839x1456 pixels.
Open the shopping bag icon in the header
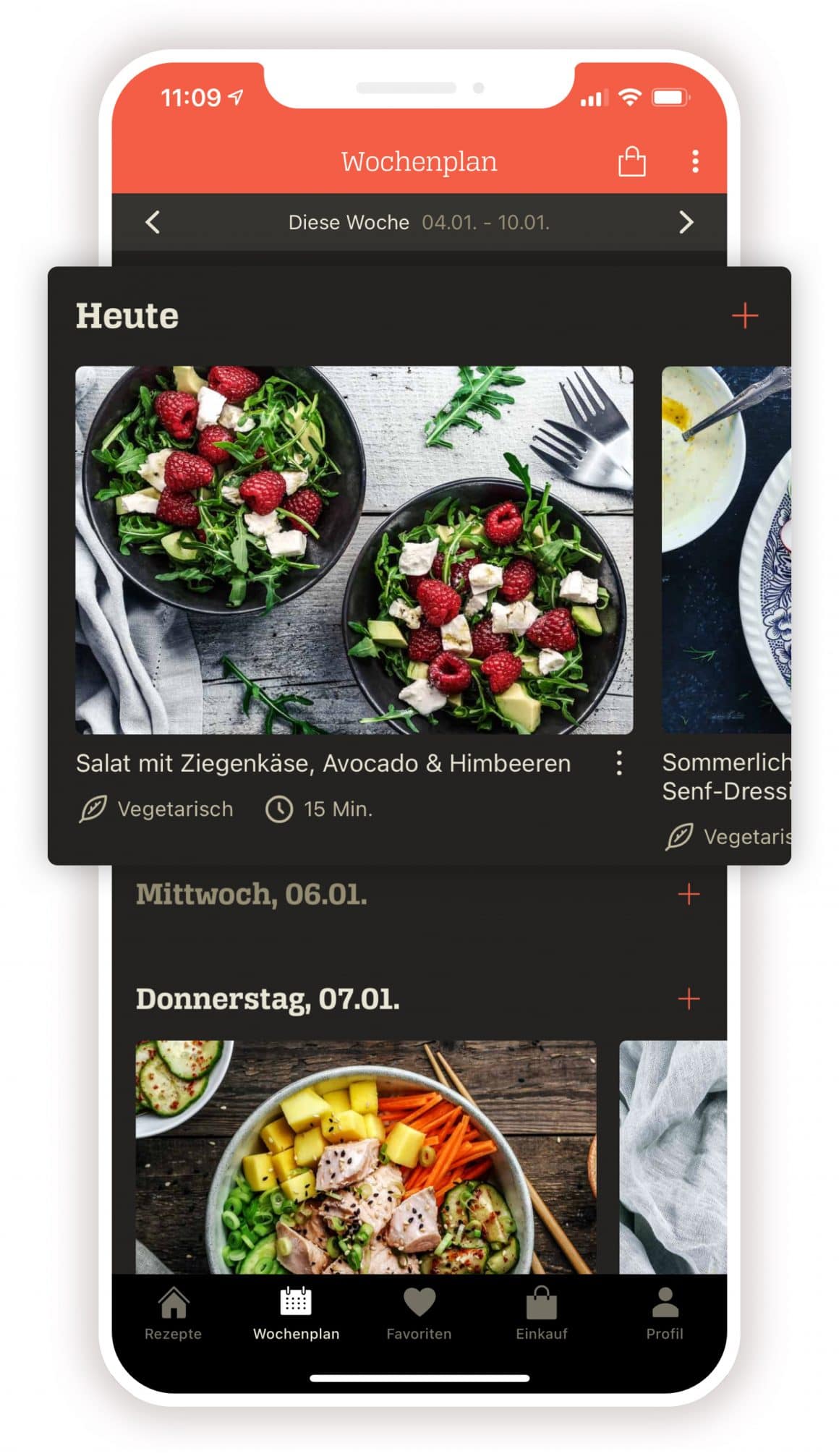coord(631,161)
